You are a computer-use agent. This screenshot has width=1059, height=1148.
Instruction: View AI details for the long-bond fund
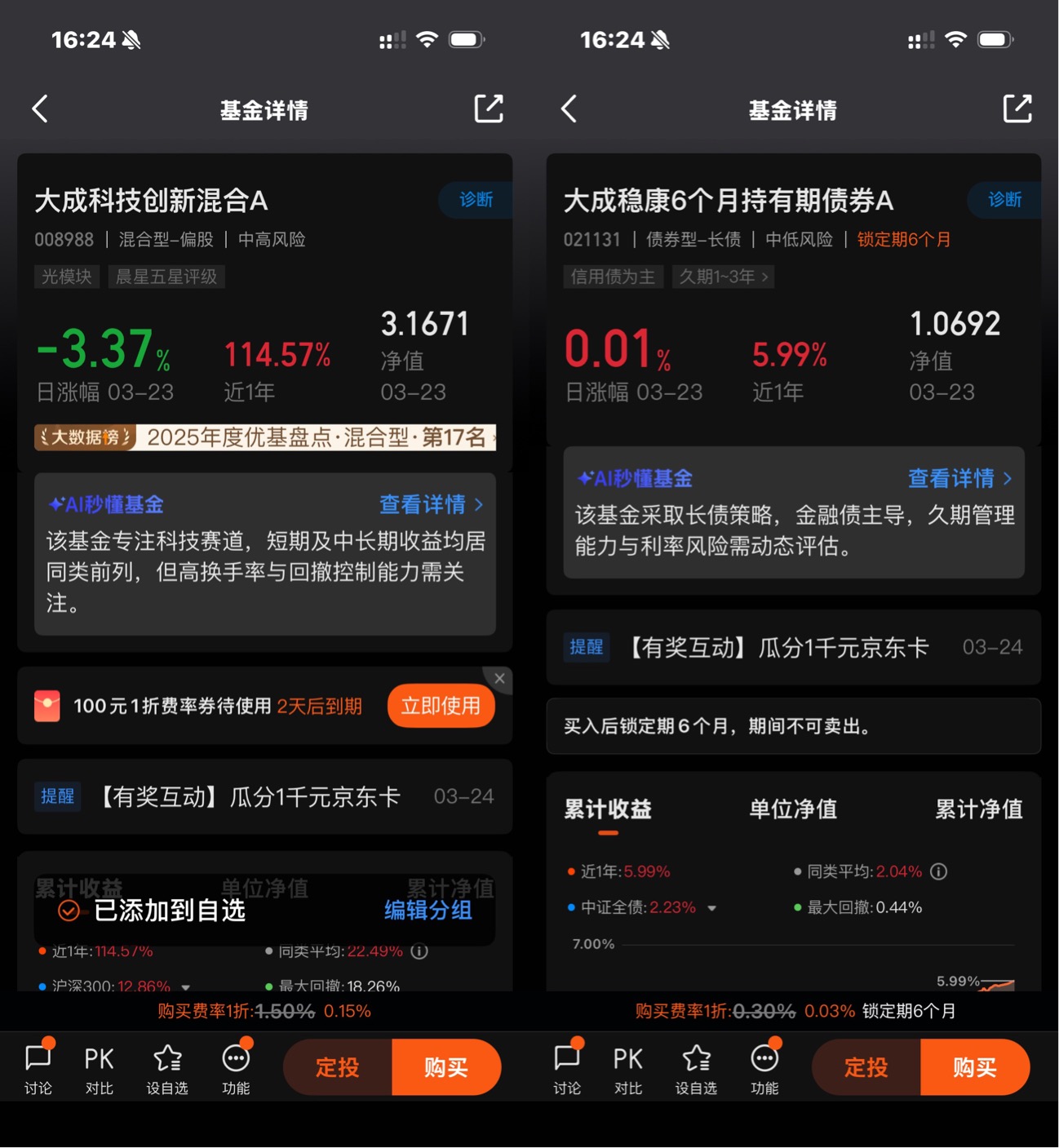[x=960, y=478]
